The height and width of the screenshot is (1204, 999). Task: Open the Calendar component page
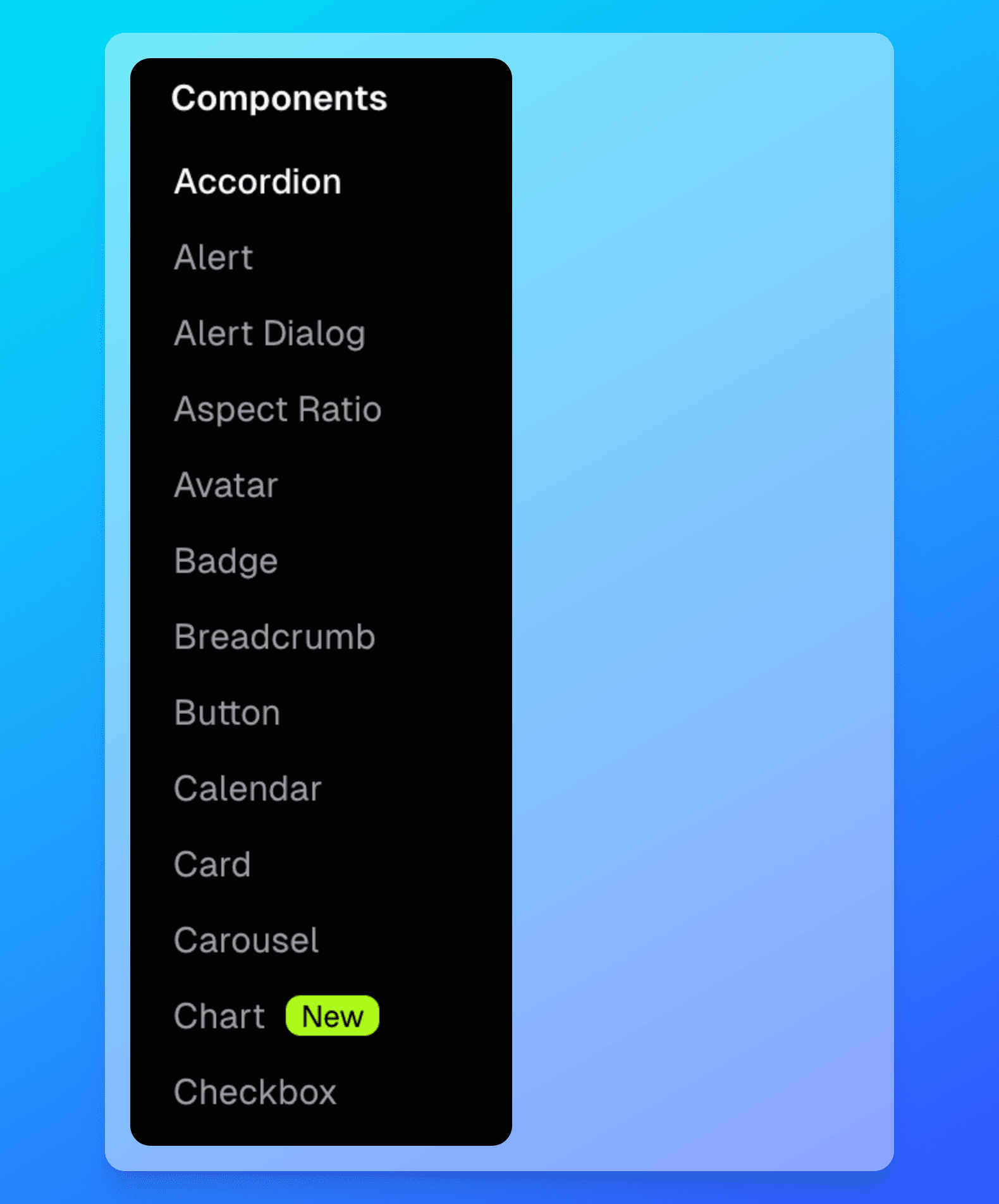click(x=247, y=789)
